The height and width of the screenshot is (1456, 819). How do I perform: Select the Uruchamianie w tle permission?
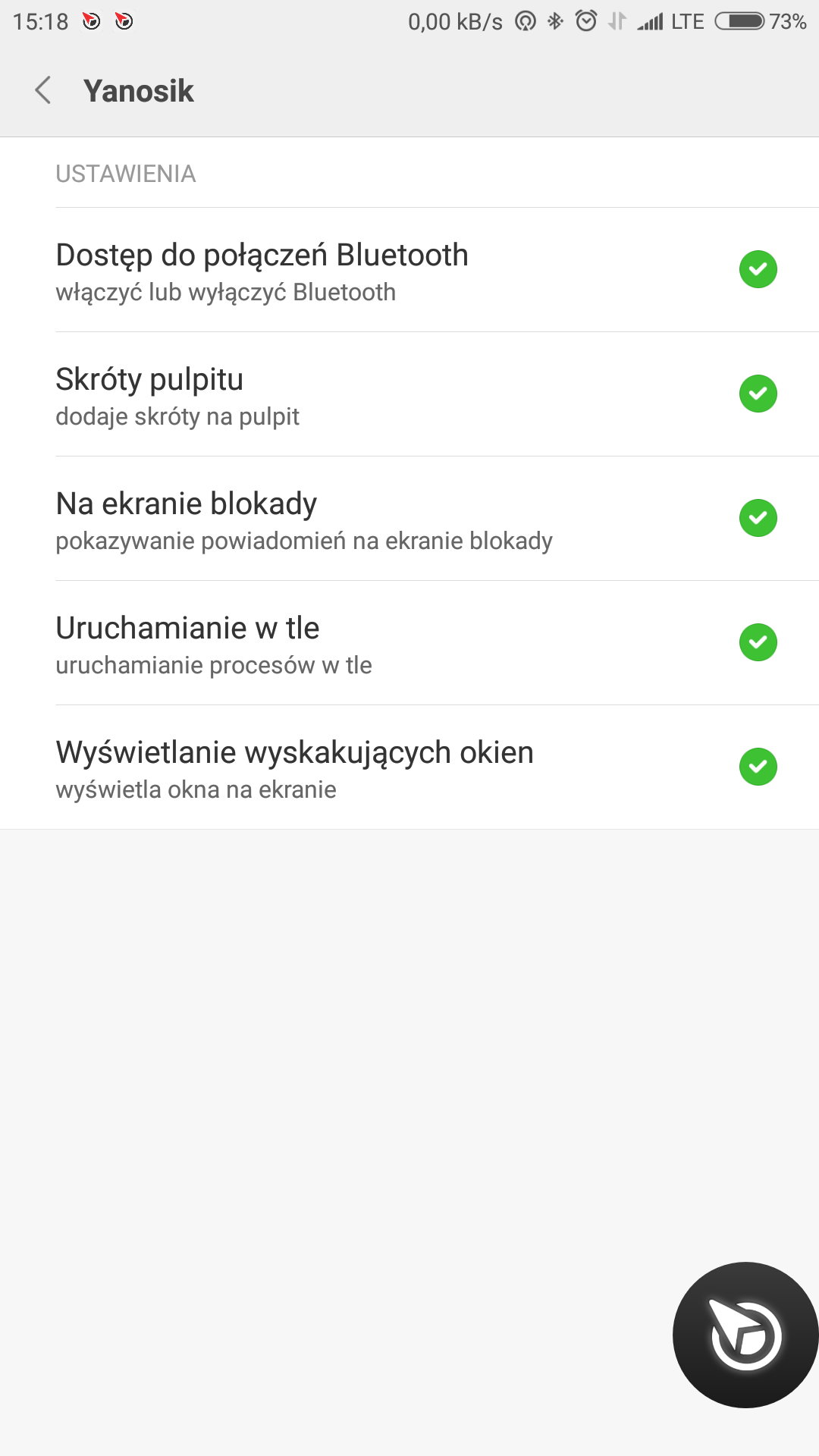pyautogui.click(x=409, y=643)
